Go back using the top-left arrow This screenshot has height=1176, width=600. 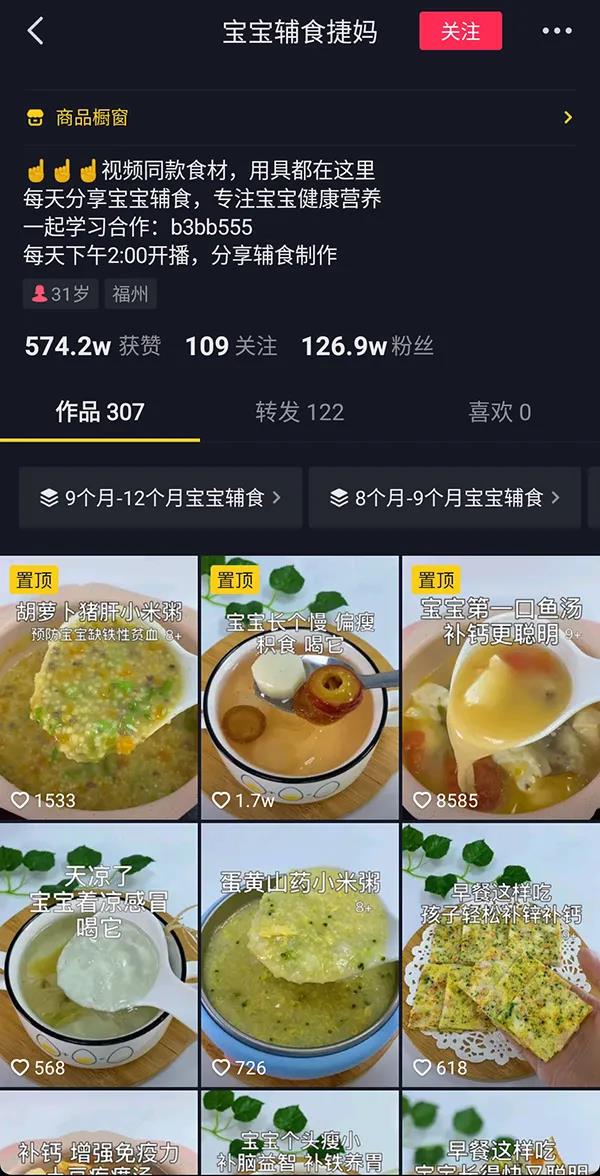tap(36, 31)
